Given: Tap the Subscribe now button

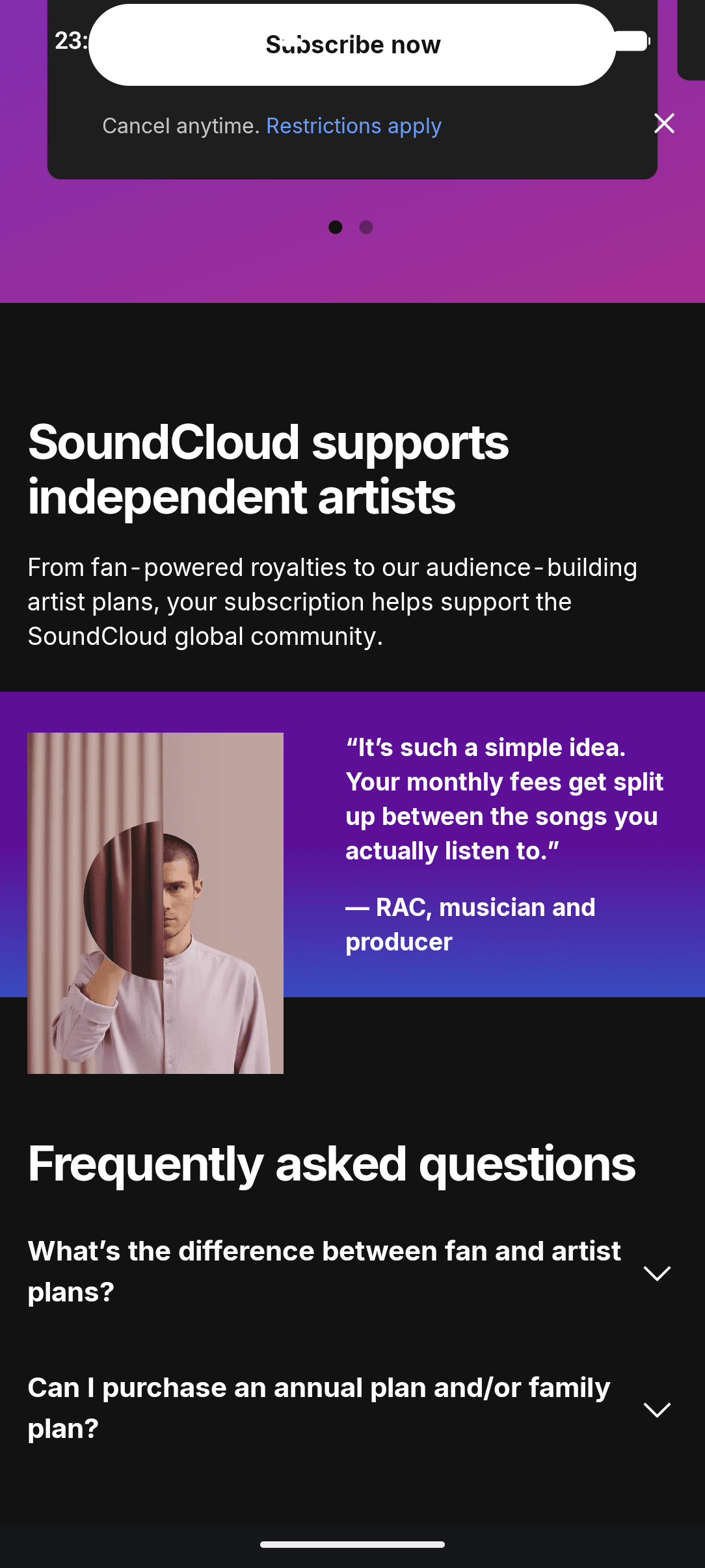Looking at the screenshot, I should click(x=352, y=45).
